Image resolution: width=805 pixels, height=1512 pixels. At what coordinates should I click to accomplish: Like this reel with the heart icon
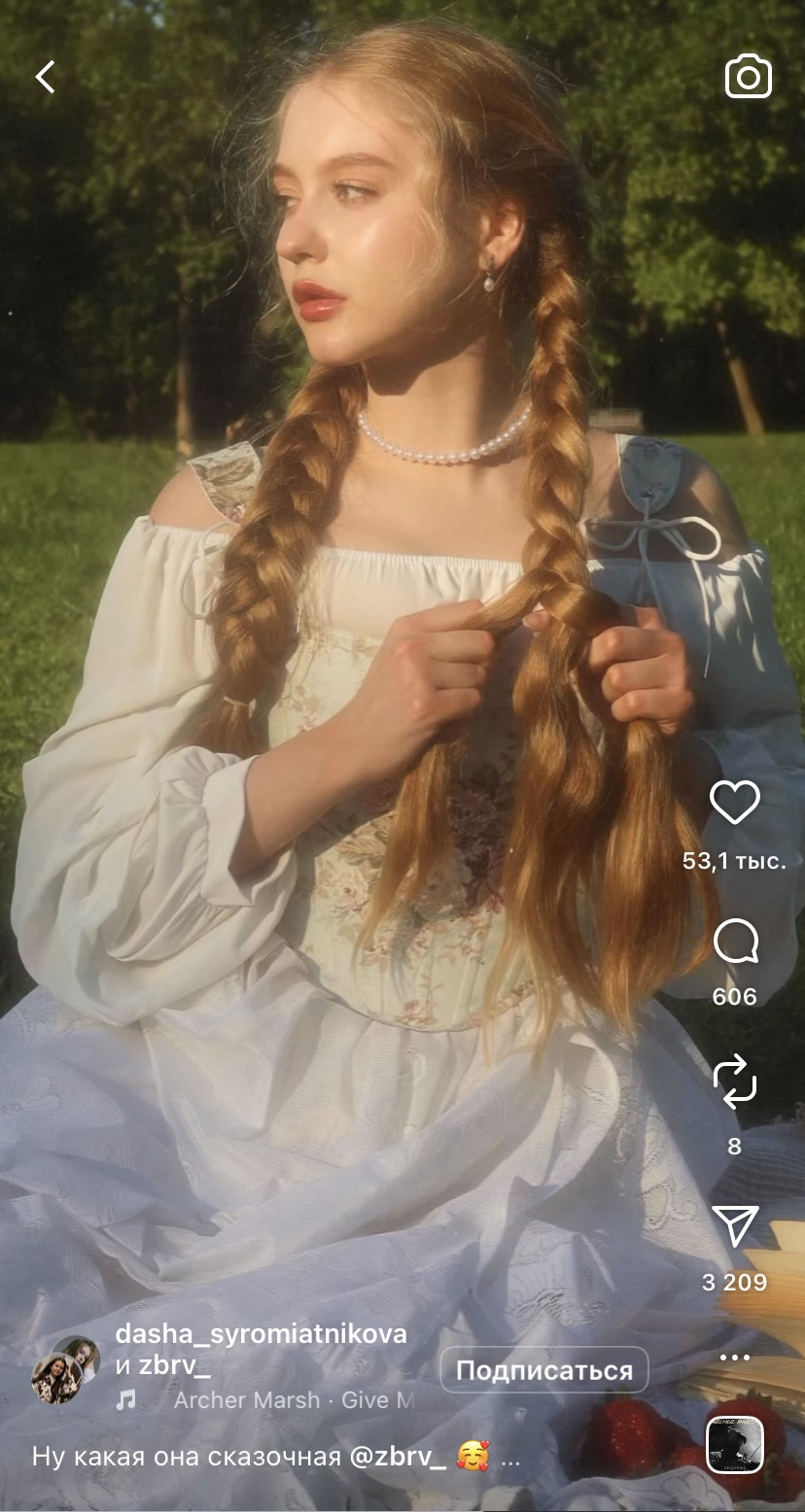tap(734, 803)
